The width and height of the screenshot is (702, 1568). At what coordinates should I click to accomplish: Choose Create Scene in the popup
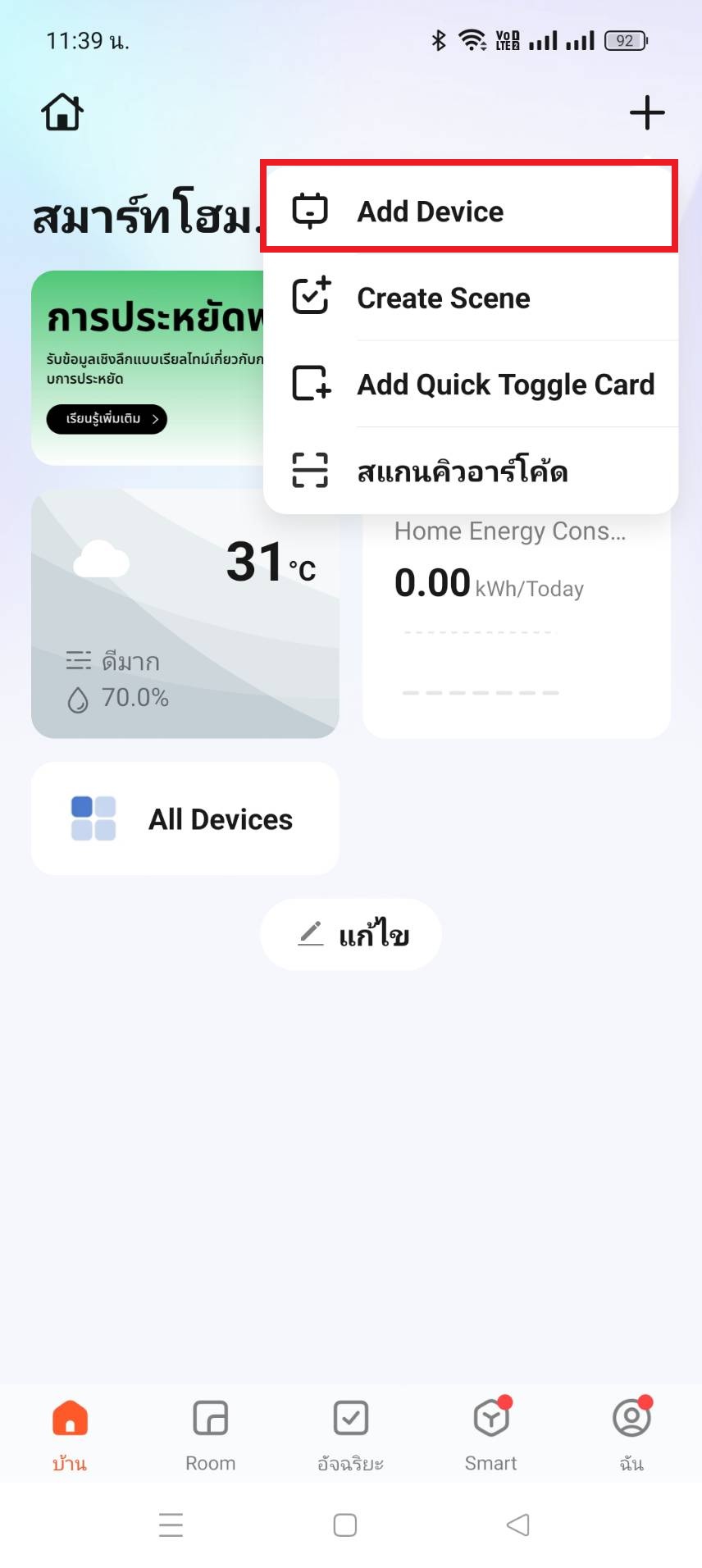[x=469, y=298]
